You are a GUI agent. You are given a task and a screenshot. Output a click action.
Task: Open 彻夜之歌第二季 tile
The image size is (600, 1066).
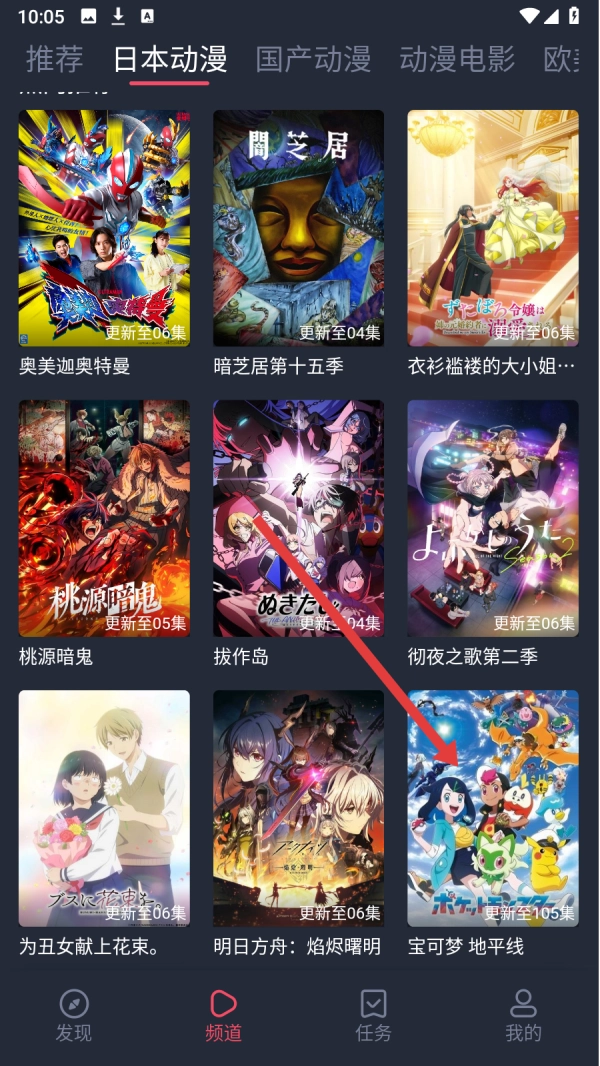(x=492, y=518)
